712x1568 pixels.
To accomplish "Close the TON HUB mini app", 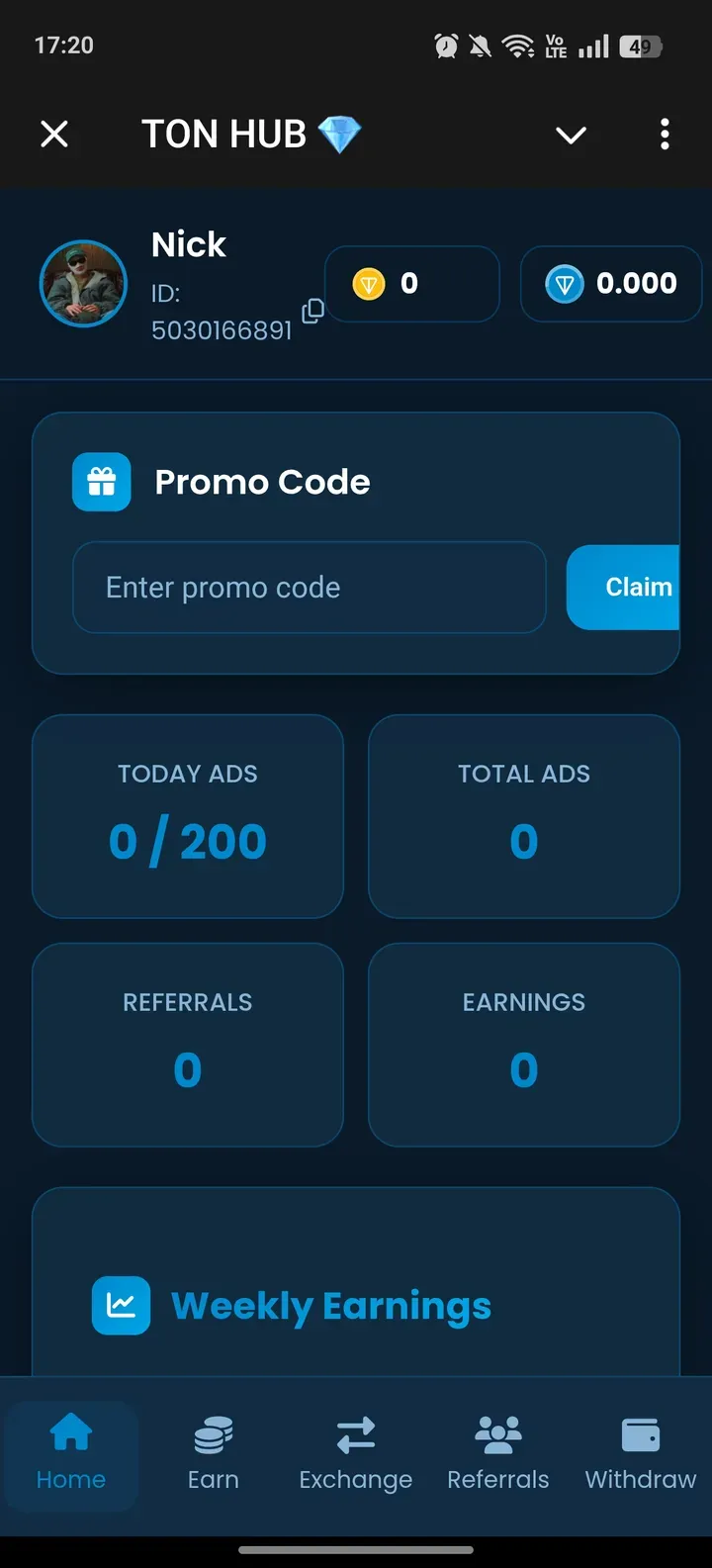I will tap(54, 134).
